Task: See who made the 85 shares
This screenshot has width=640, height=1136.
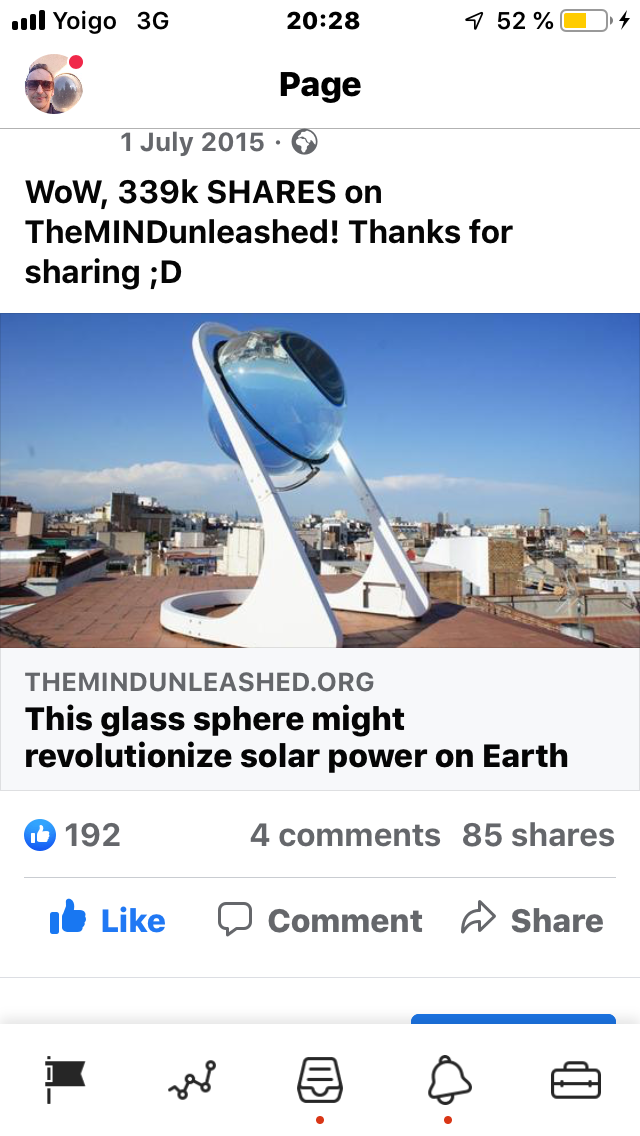Action: 539,835
